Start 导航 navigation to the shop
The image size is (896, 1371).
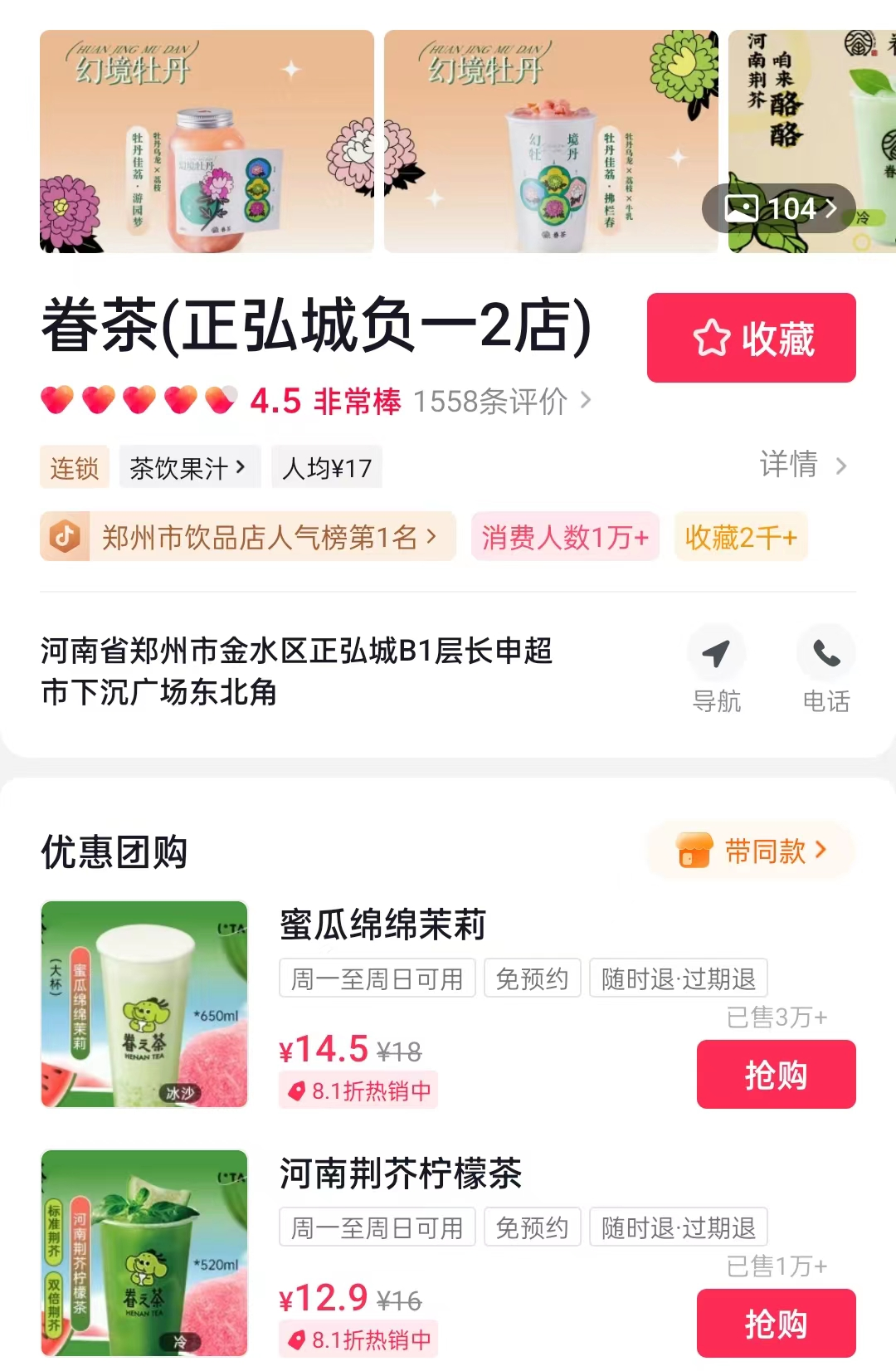click(x=716, y=669)
